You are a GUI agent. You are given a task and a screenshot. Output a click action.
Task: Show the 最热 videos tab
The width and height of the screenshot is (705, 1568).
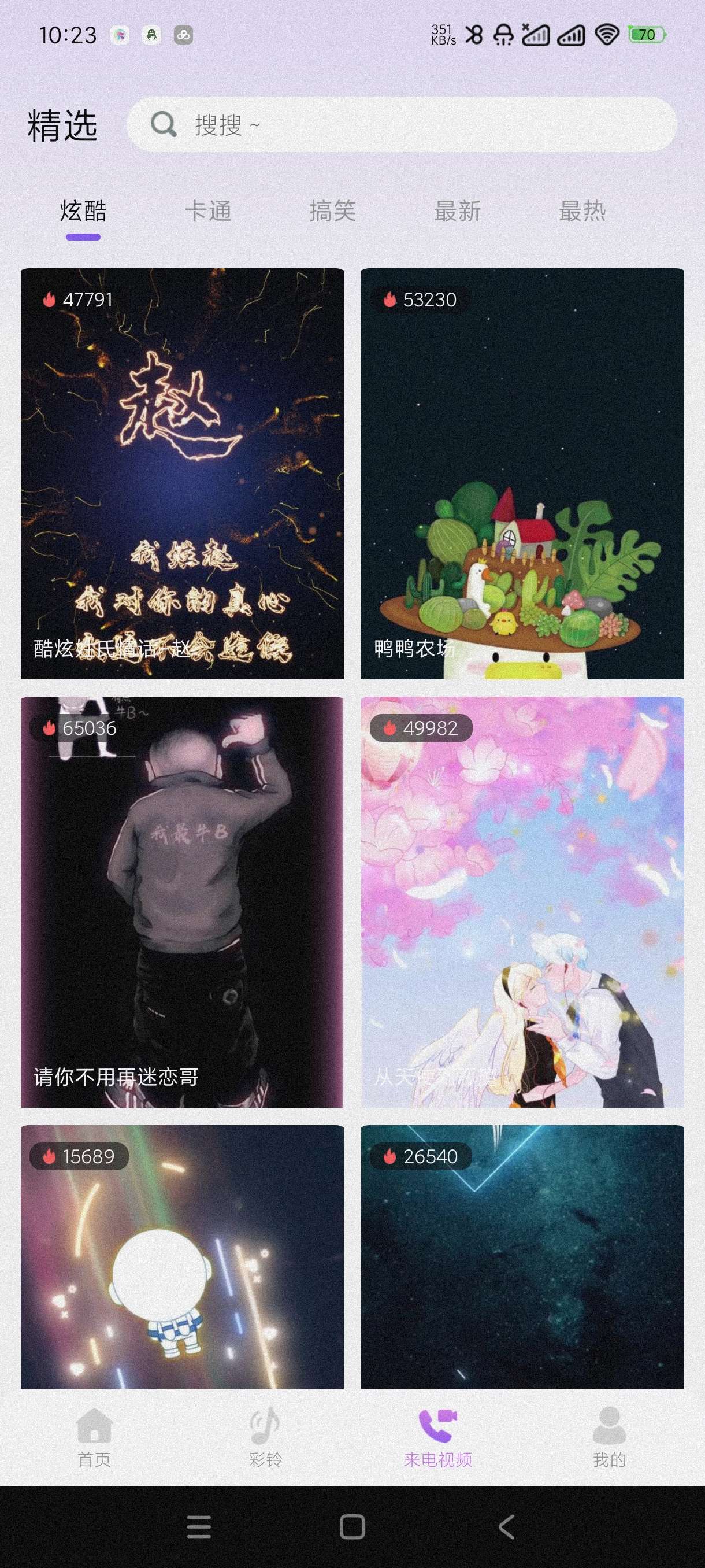point(582,212)
